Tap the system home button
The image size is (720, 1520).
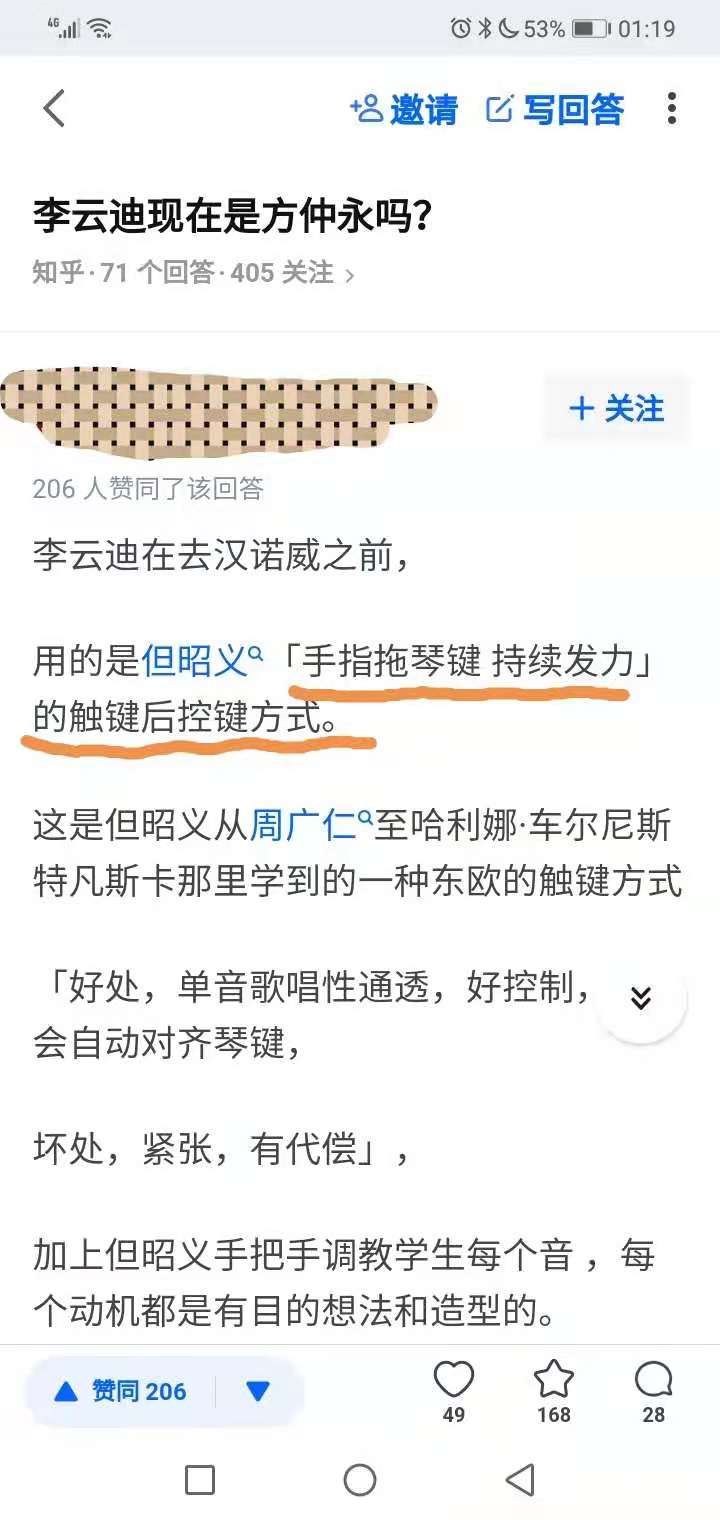pyautogui.click(x=360, y=1480)
